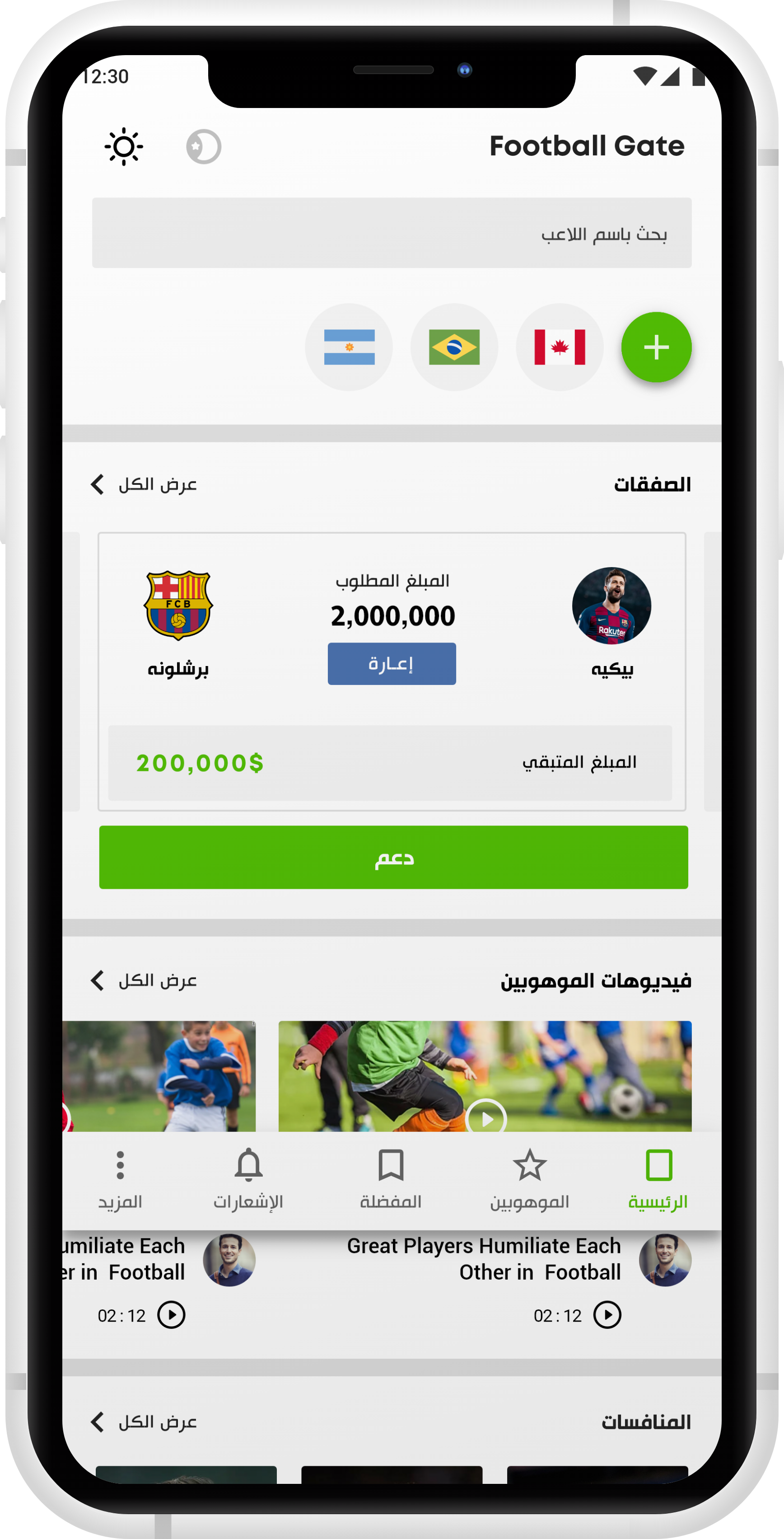Screen dimensions: 784x1539
Task: Open the بيكيه player deal card
Action: 392,672
